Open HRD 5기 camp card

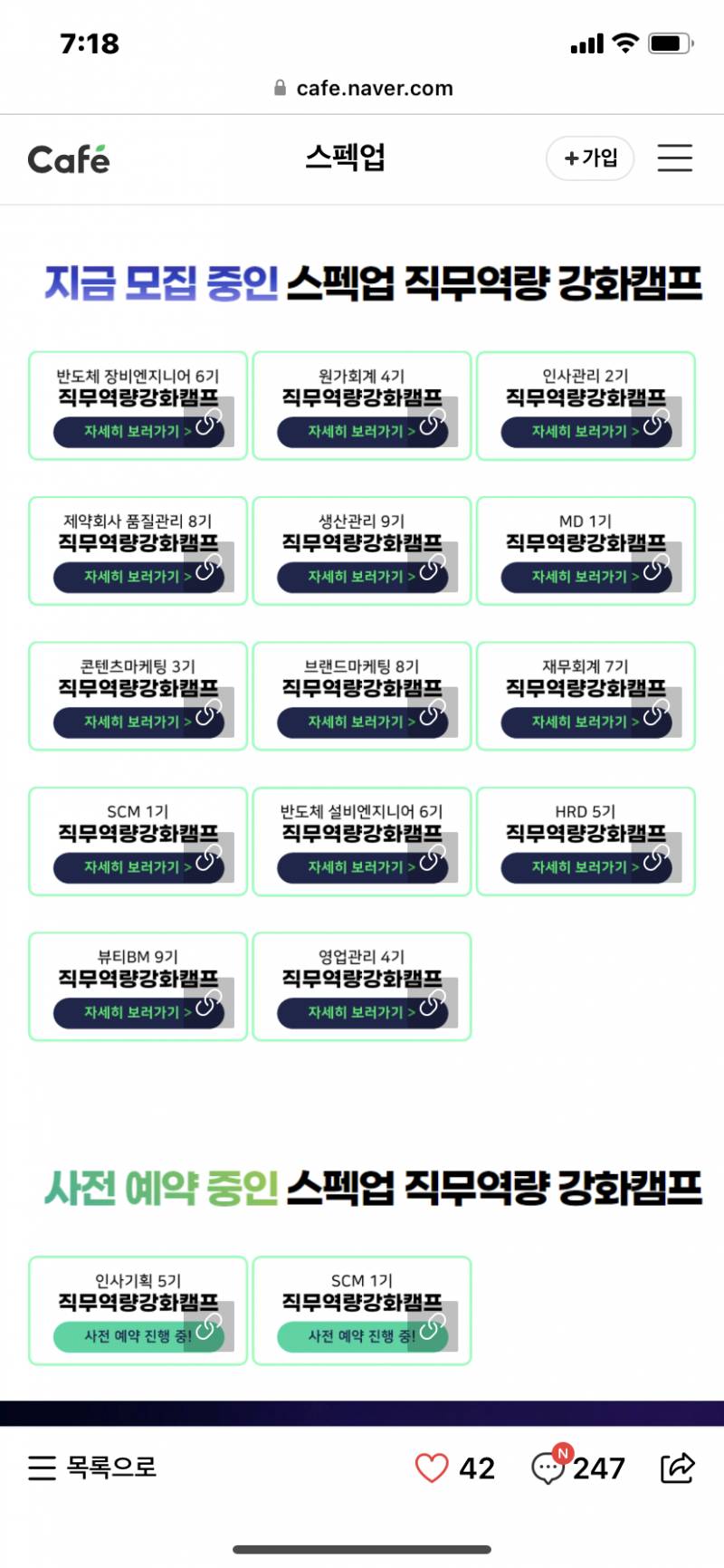coord(586,841)
